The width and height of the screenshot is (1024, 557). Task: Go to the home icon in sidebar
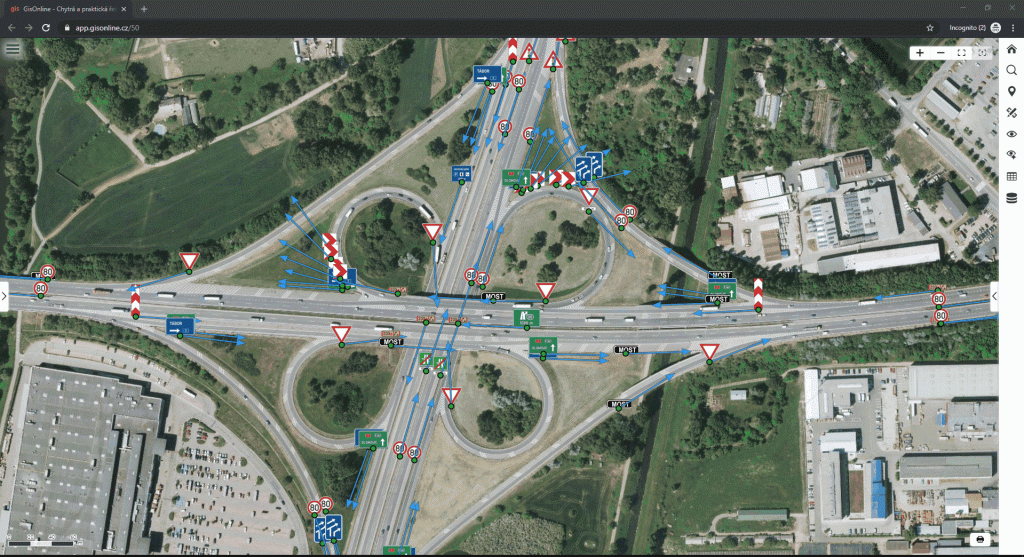pos(1012,49)
